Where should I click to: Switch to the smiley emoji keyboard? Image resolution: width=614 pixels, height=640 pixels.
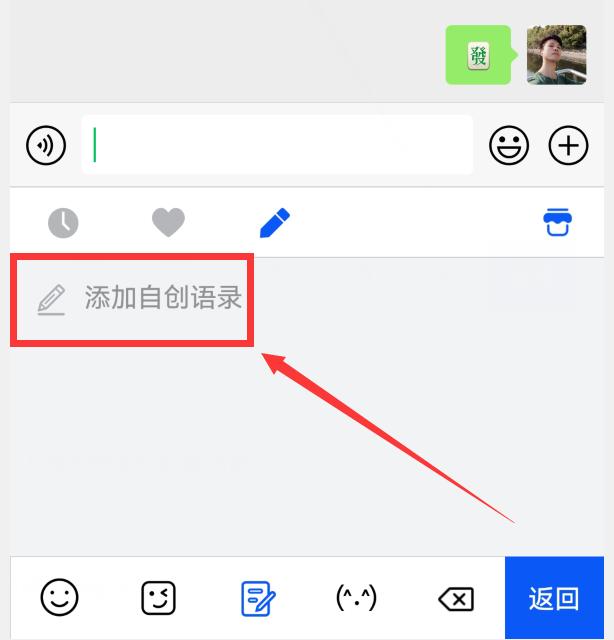pyautogui.click(x=59, y=598)
